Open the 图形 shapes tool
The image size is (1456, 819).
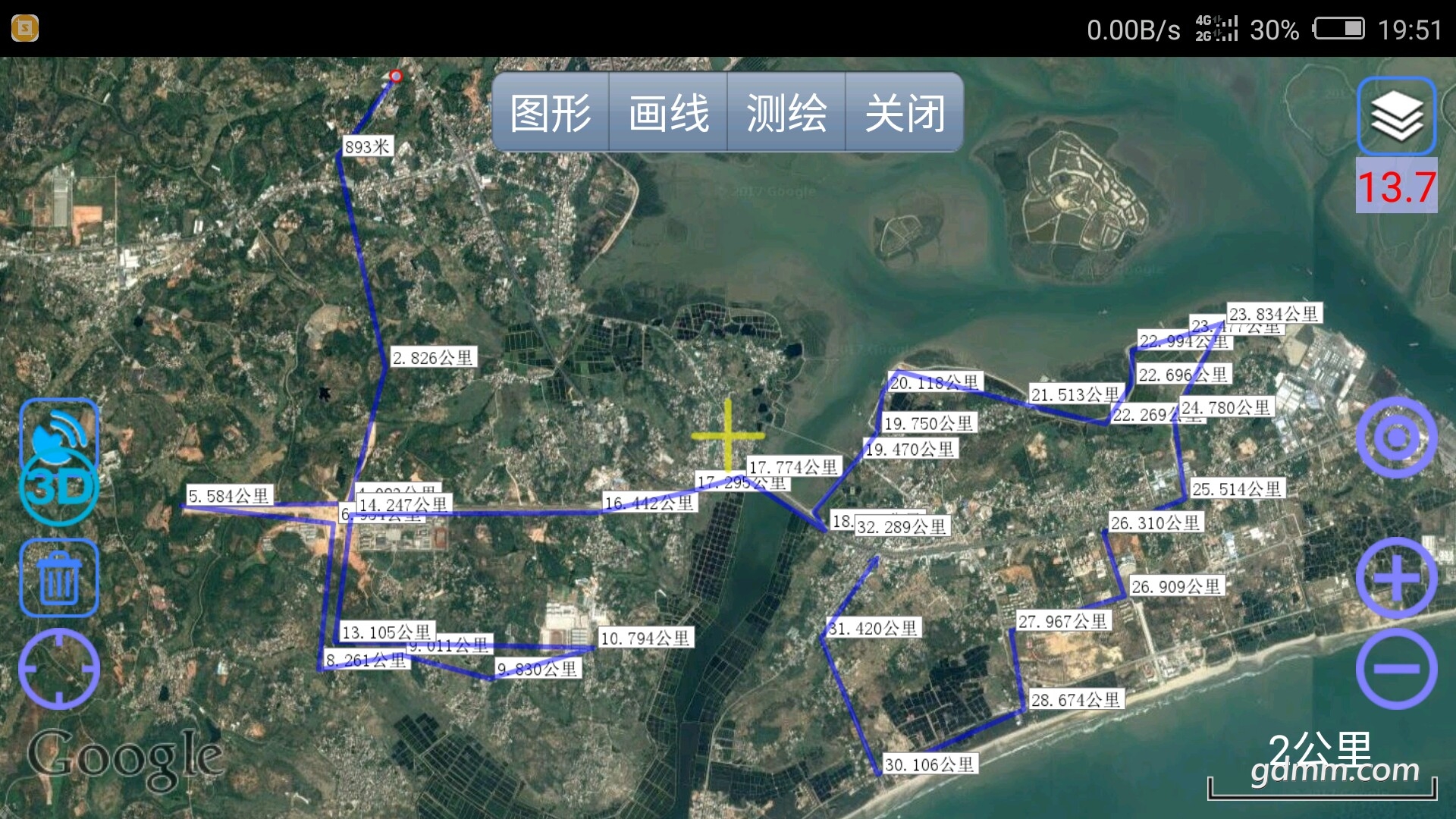[551, 113]
